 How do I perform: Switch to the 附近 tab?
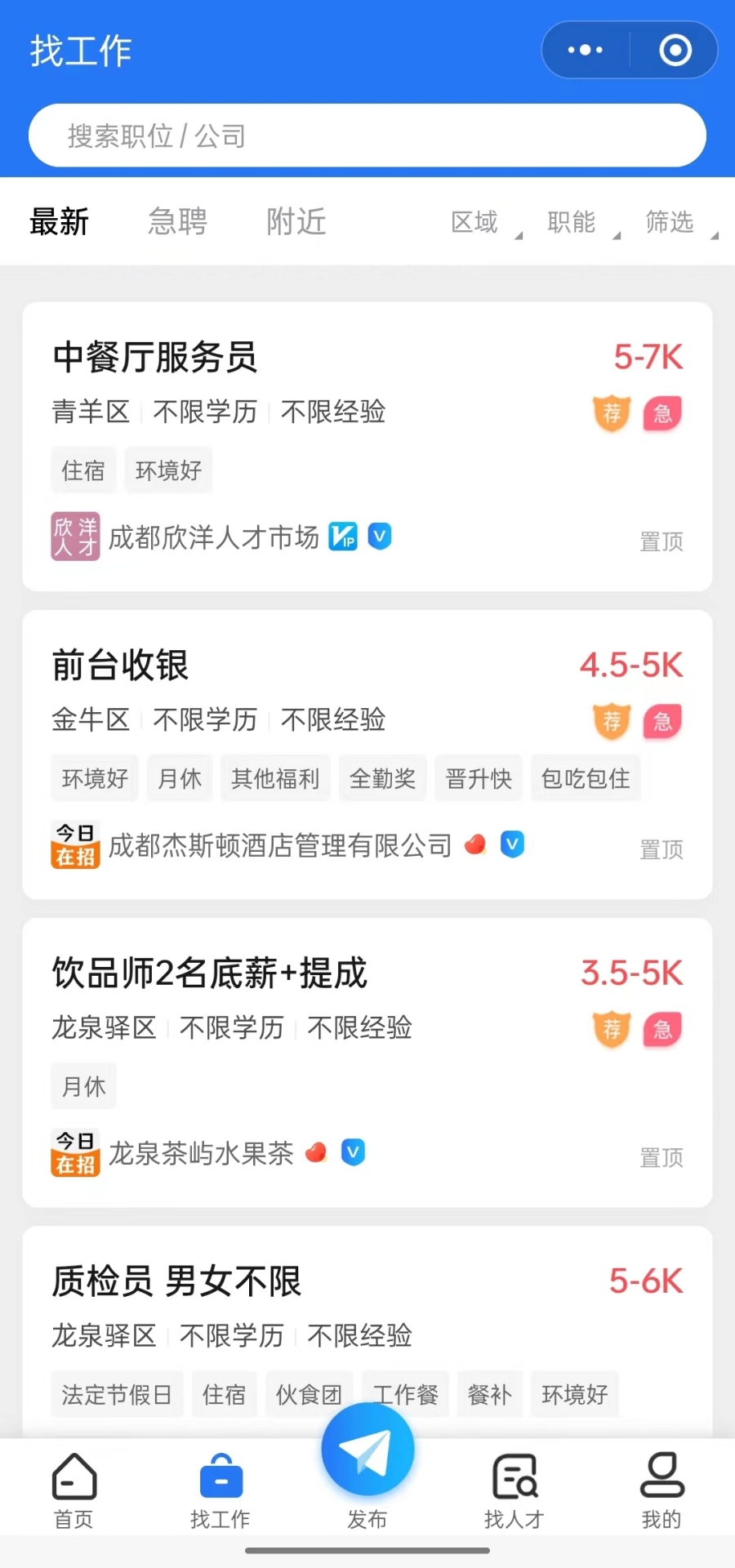pos(296,222)
